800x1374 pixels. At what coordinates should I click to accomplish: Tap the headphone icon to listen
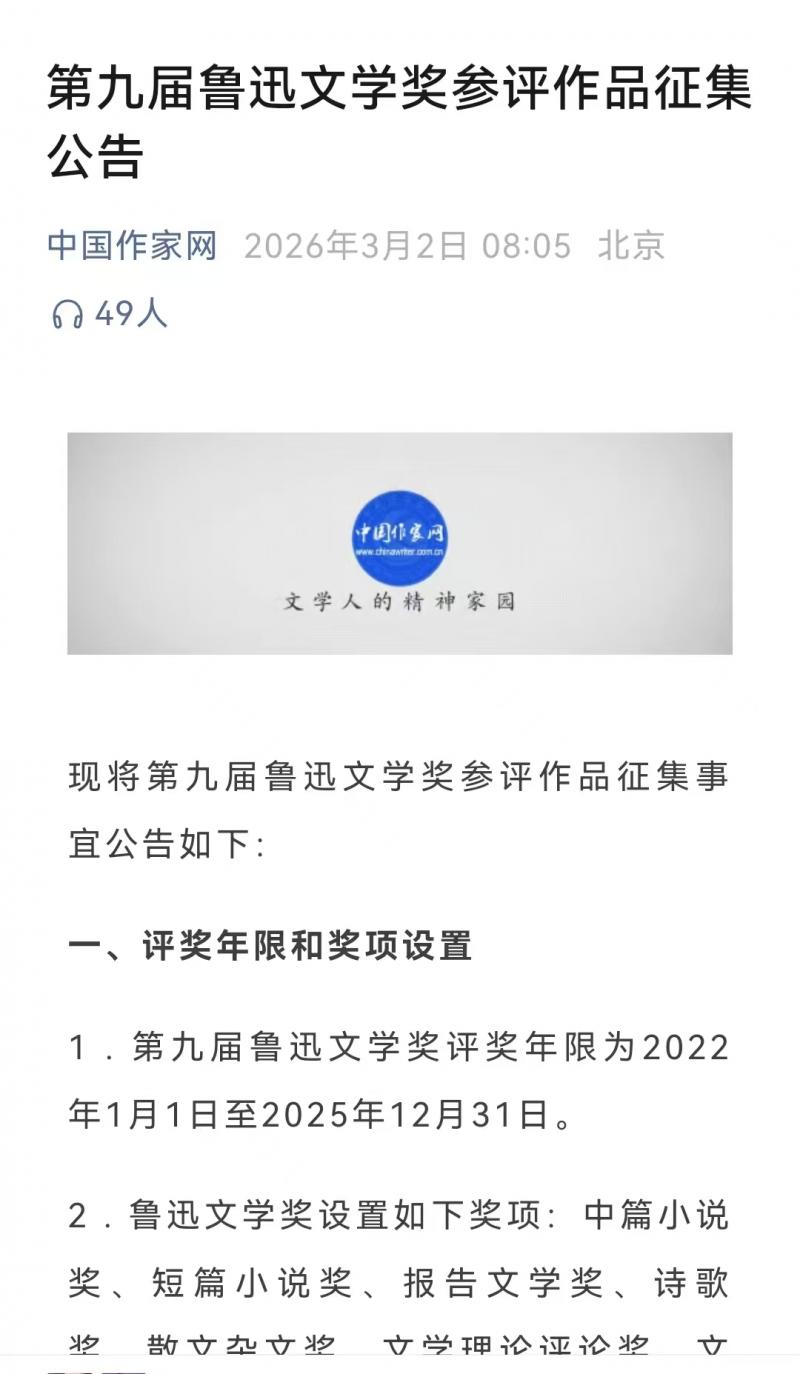(67, 315)
